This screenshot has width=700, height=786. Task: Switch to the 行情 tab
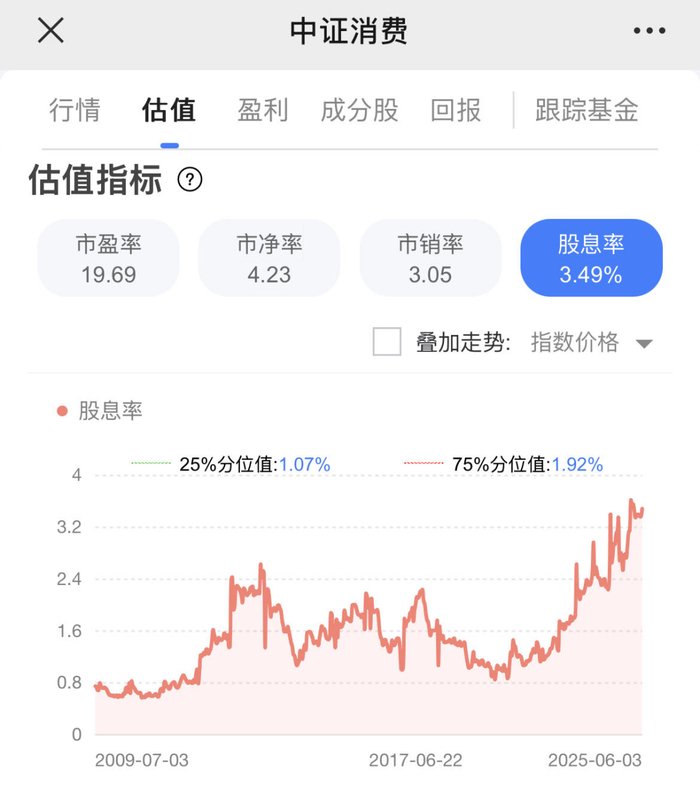[75, 110]
